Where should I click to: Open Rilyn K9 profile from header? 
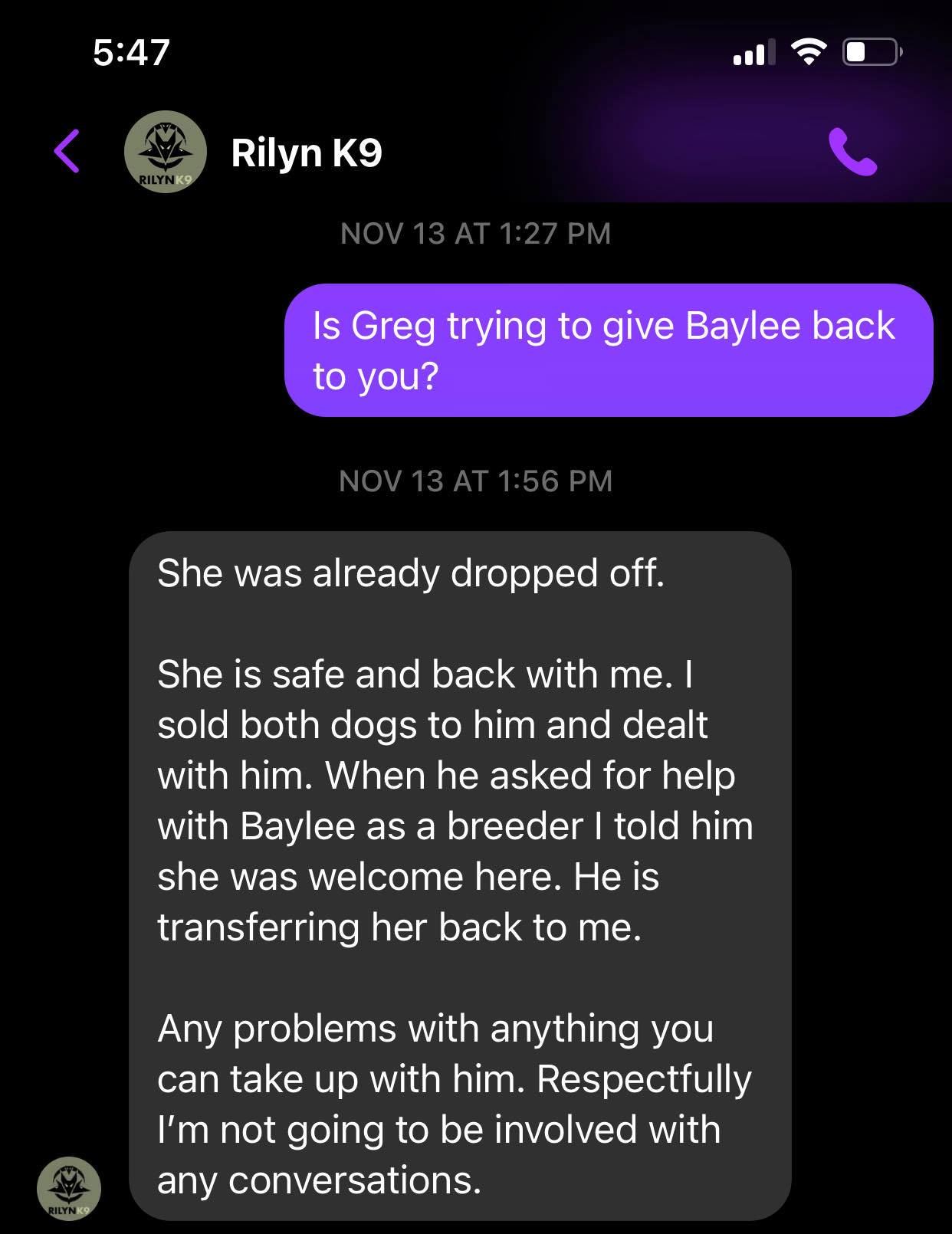[x=306, y=153]
